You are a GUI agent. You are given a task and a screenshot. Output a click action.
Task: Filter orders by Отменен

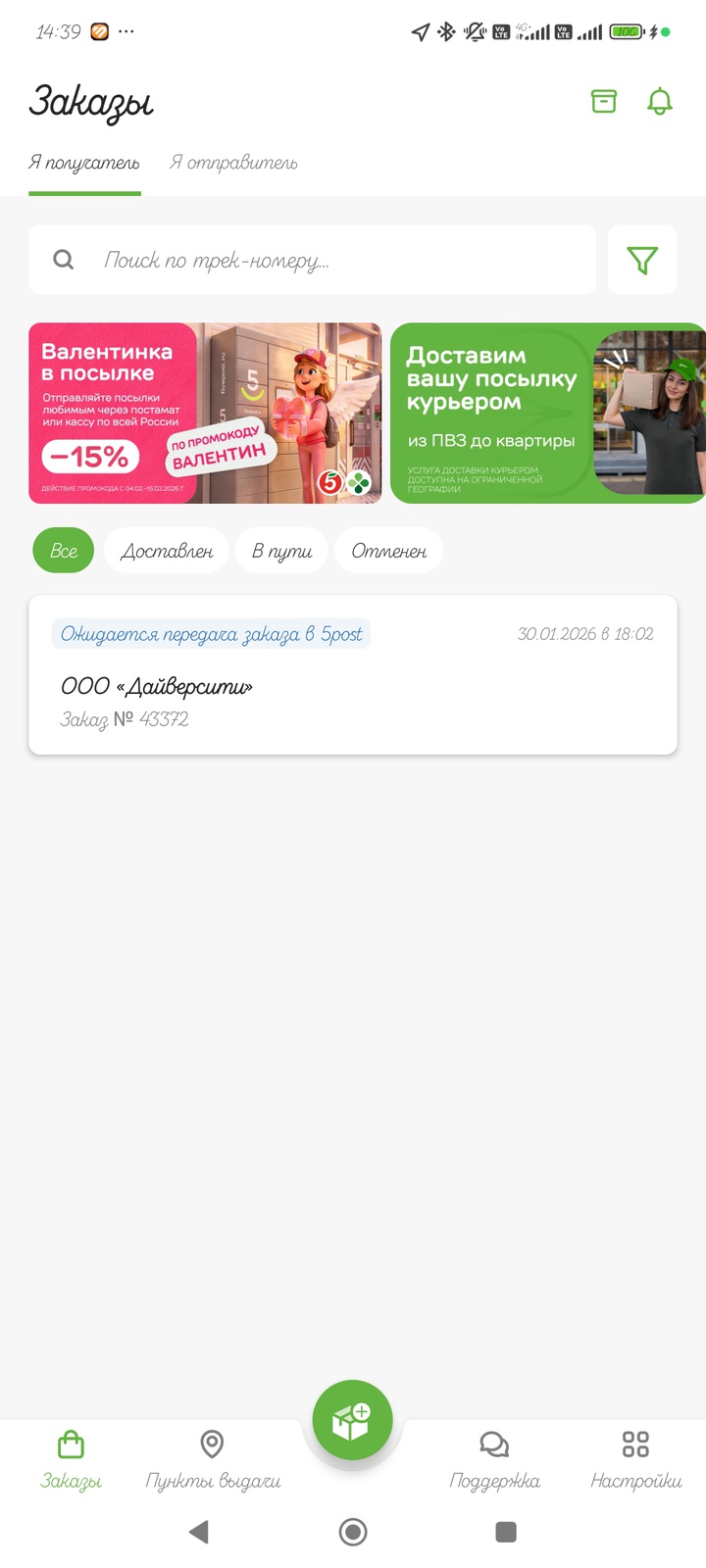(x=388, y=551)
